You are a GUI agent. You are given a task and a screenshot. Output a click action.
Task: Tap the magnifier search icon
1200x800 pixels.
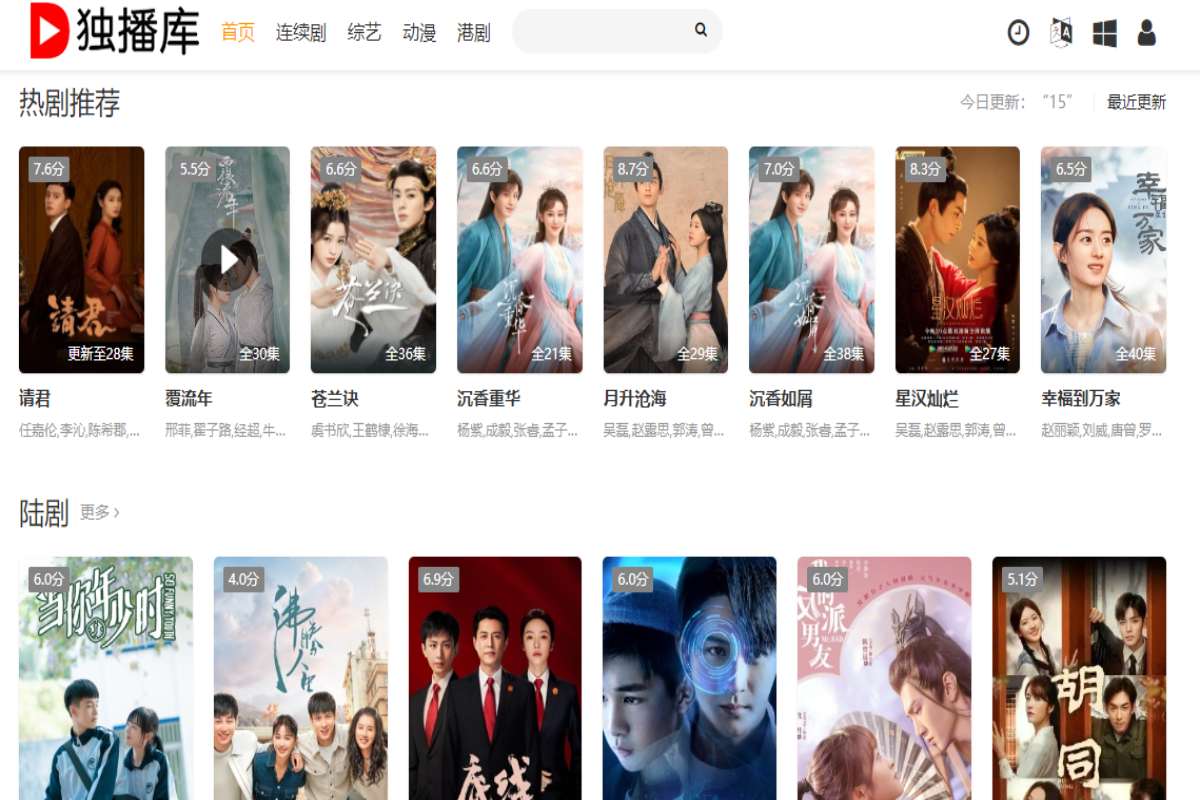point(701,30)
